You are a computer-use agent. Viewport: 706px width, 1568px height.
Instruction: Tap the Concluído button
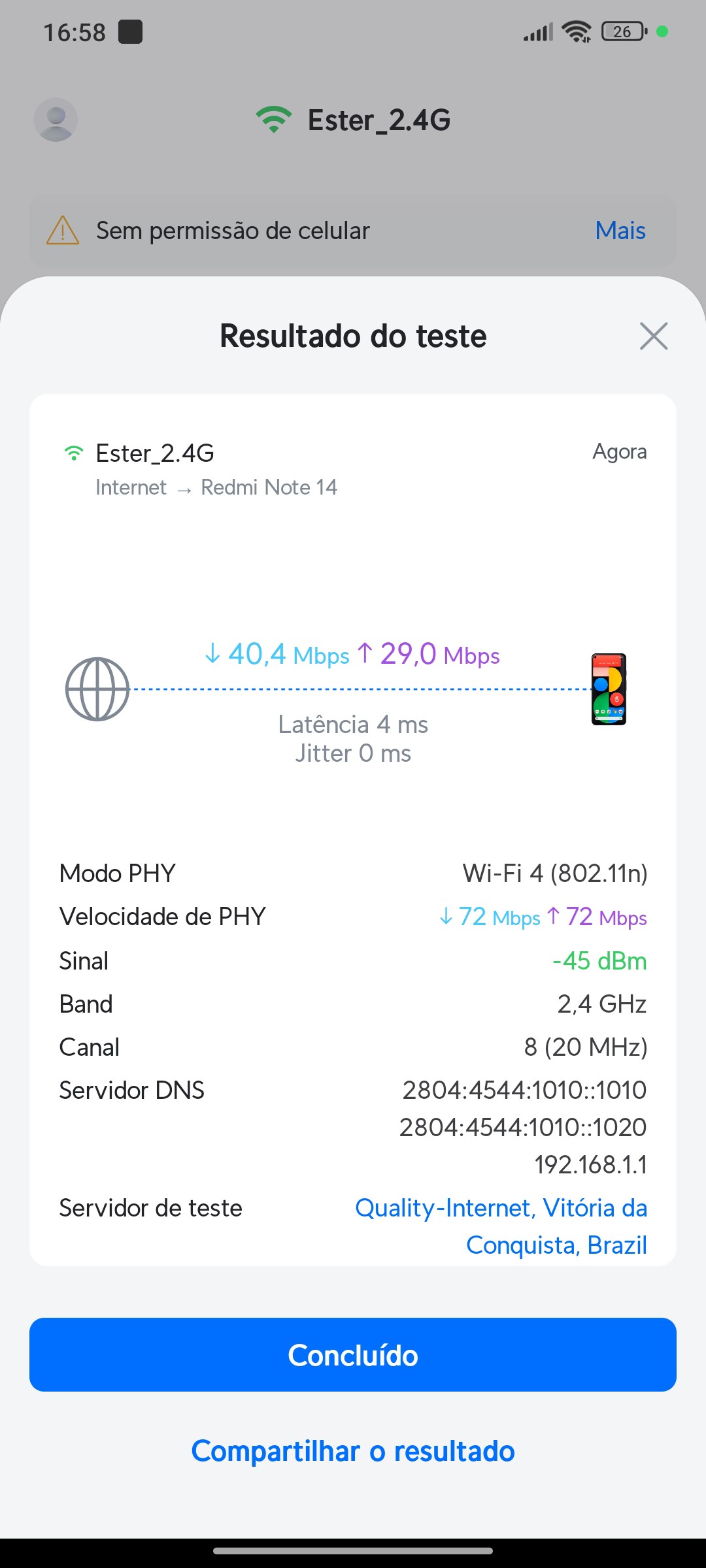353,1354
